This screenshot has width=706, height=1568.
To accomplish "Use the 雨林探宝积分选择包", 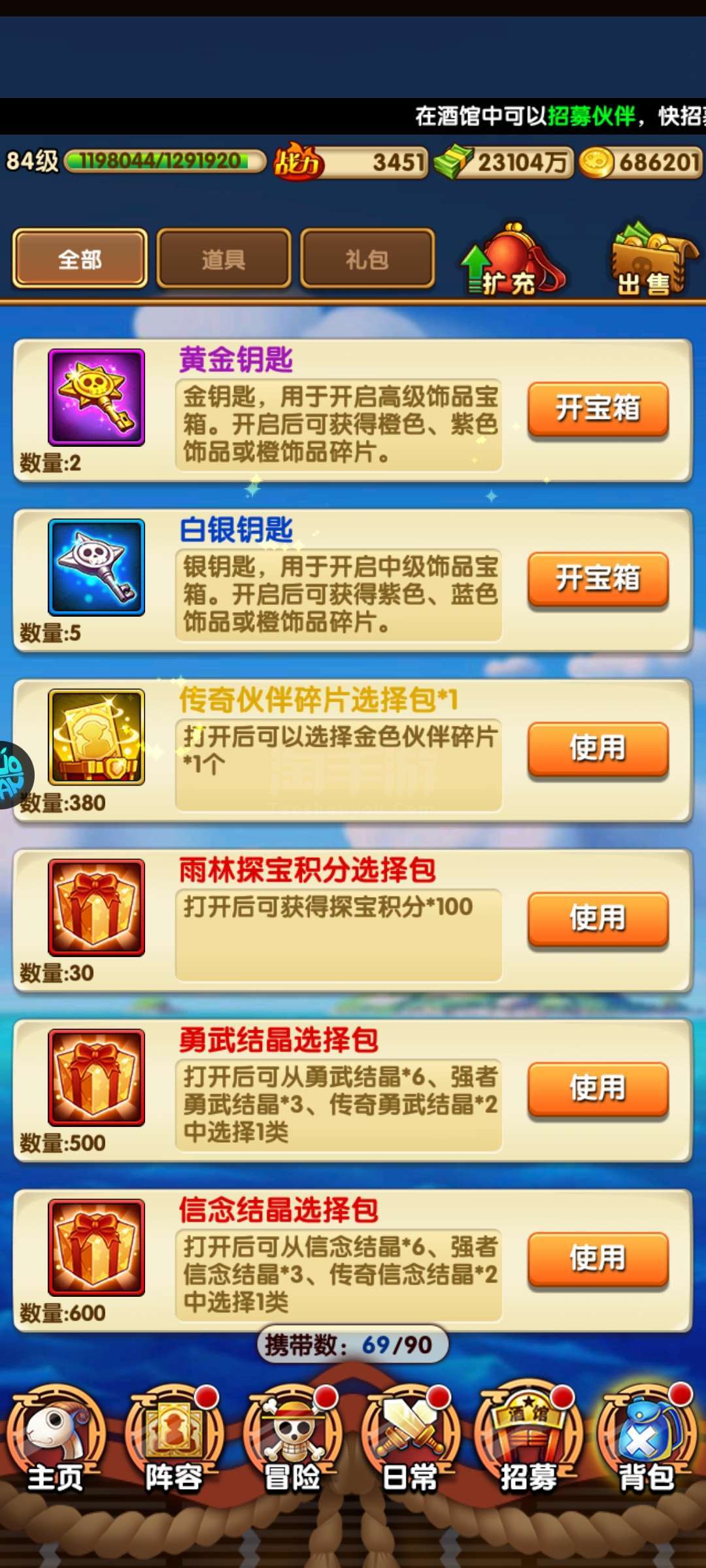I will coord(598,919).
